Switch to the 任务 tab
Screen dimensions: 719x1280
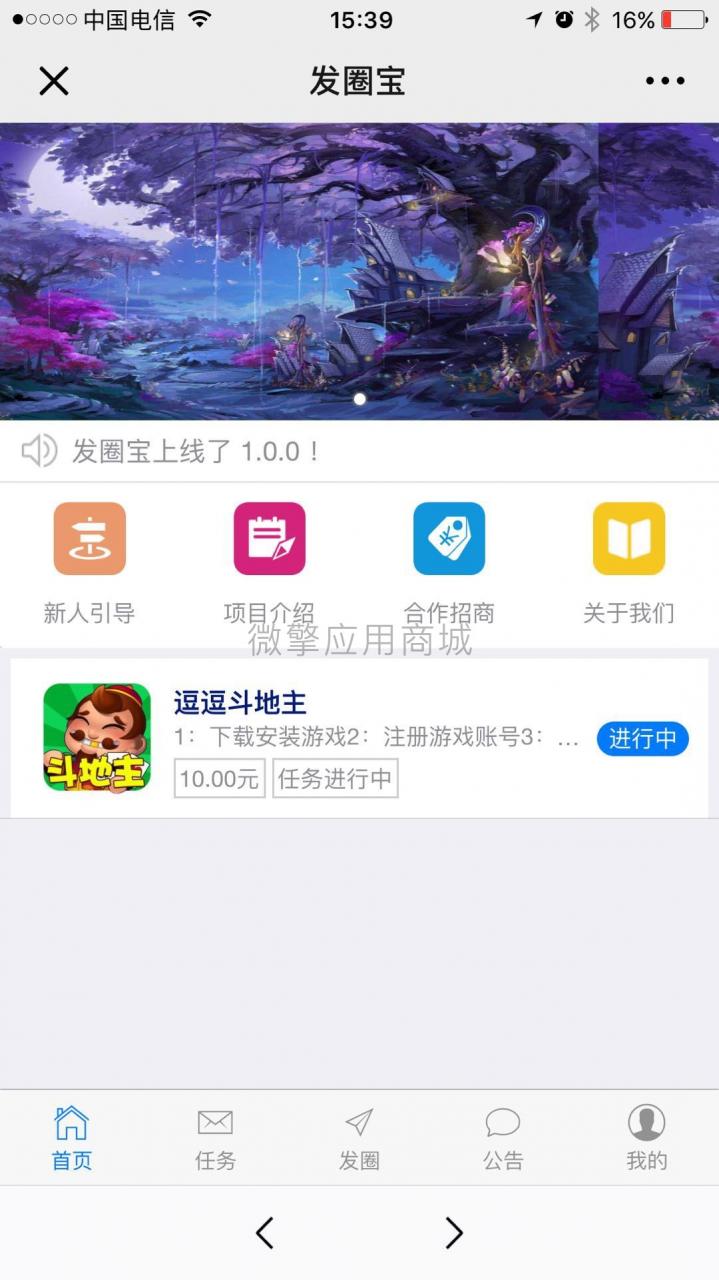215,1137
